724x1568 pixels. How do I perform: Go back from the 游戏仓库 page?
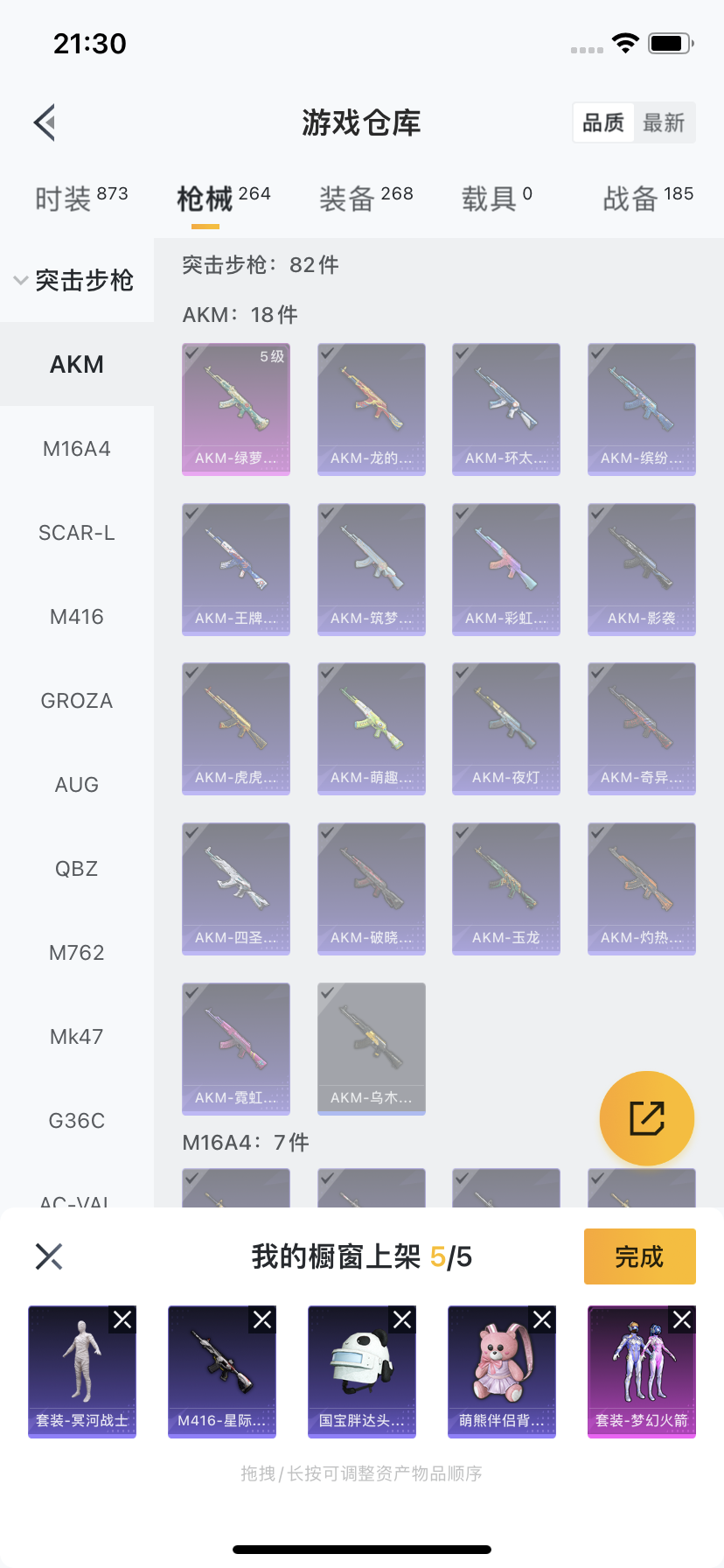[45, 122]
